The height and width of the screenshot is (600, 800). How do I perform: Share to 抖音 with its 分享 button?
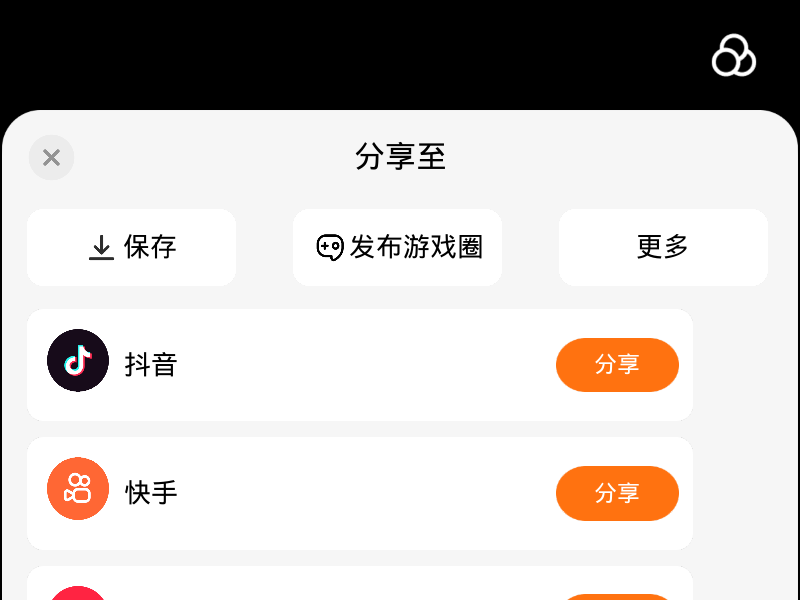pos(617,365)
